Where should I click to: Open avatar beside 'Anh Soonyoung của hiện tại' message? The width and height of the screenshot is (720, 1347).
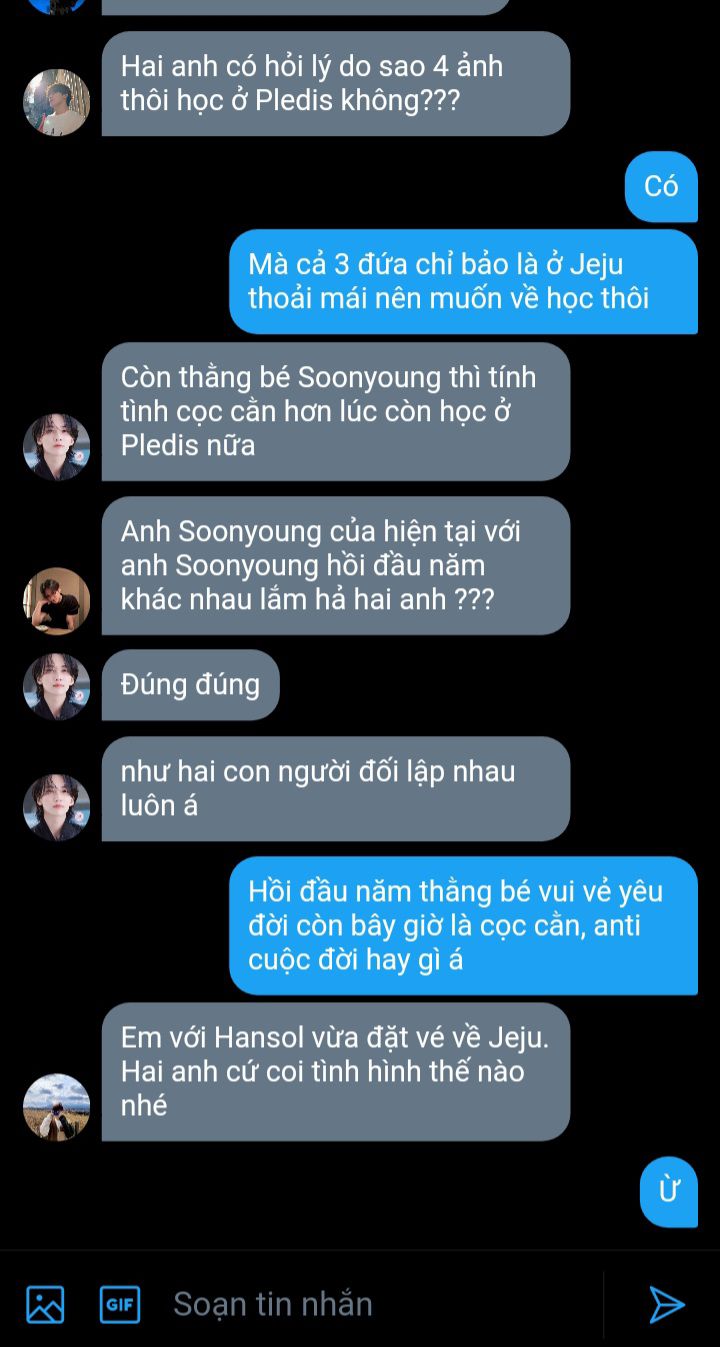[x=57, y=601]
